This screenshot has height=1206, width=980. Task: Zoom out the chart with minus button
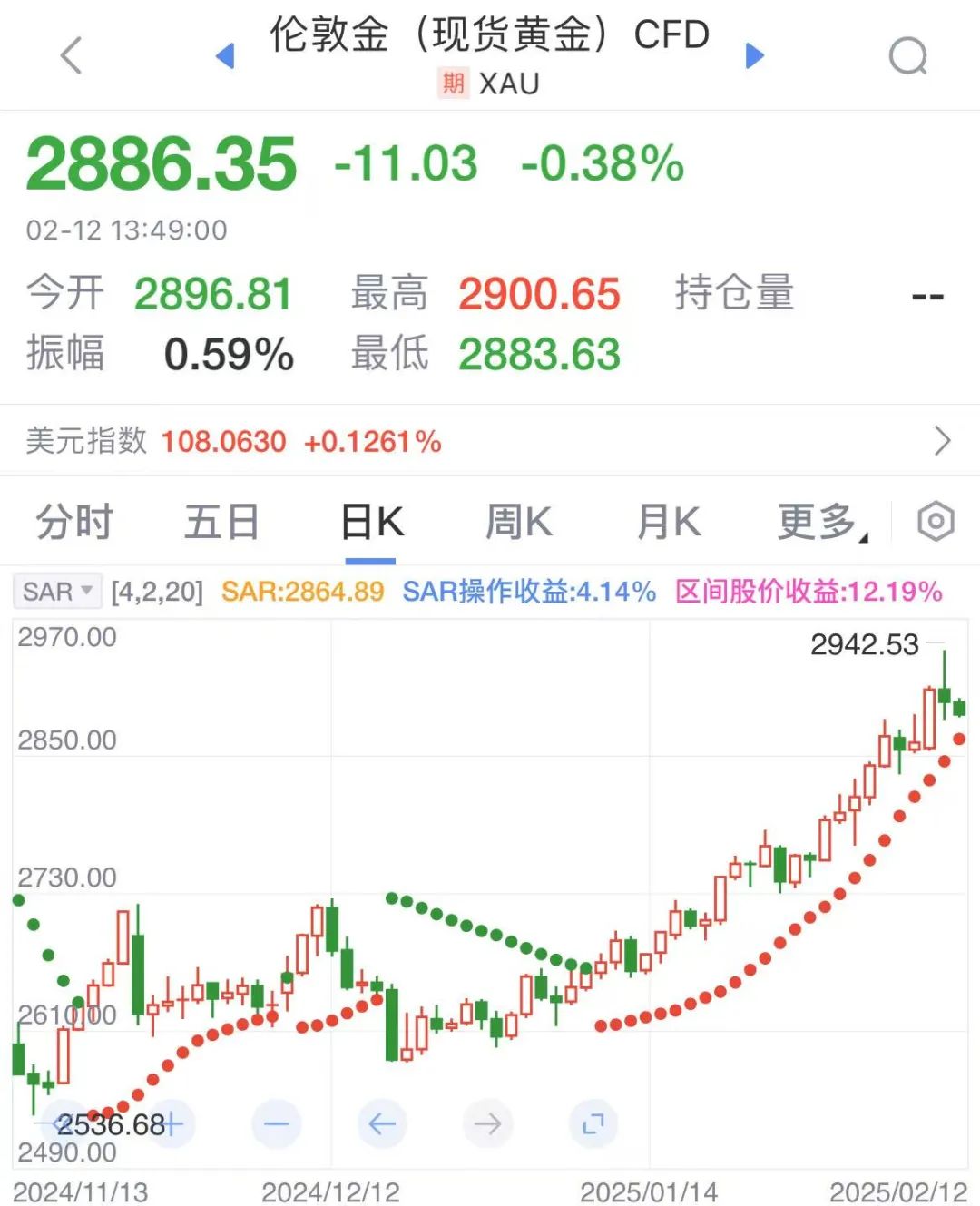point(276,1124)
